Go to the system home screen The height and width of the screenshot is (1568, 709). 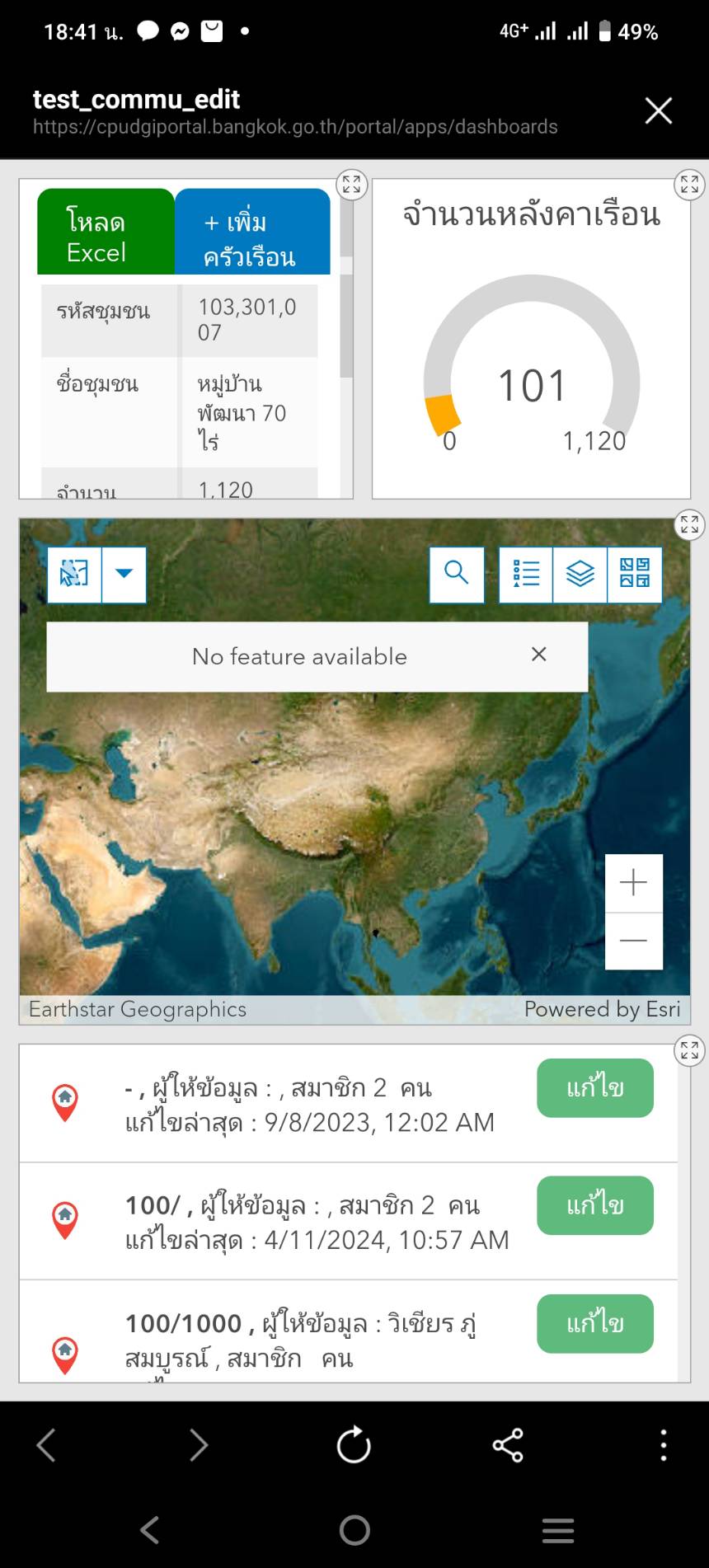[354, 1531]
